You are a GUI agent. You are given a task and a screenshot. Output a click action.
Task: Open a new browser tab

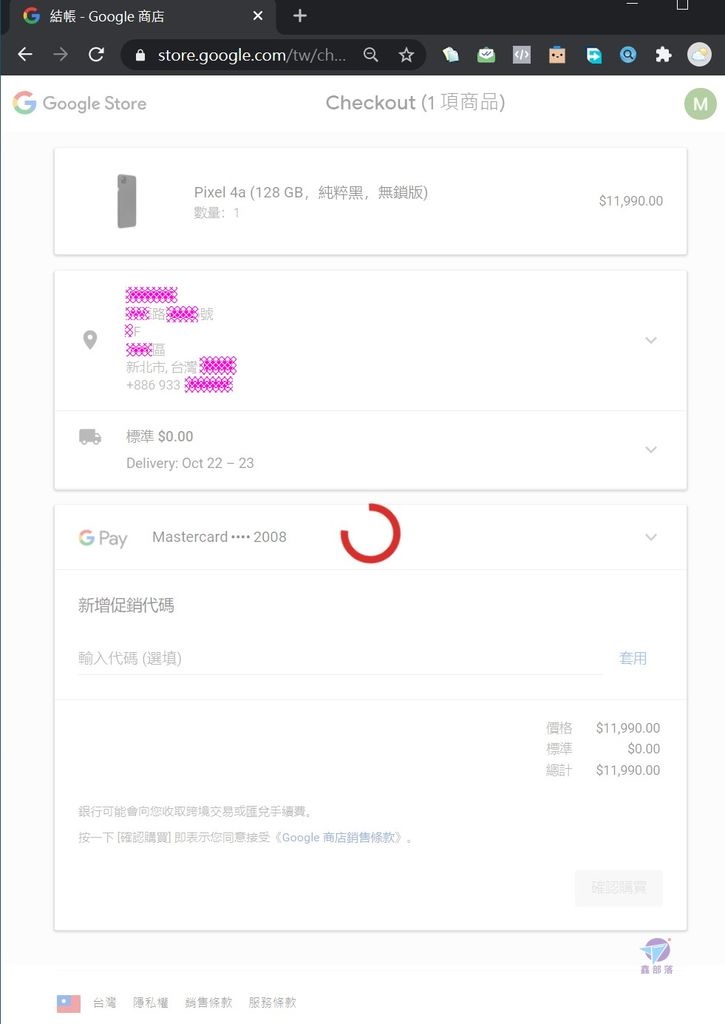[300, 16]
